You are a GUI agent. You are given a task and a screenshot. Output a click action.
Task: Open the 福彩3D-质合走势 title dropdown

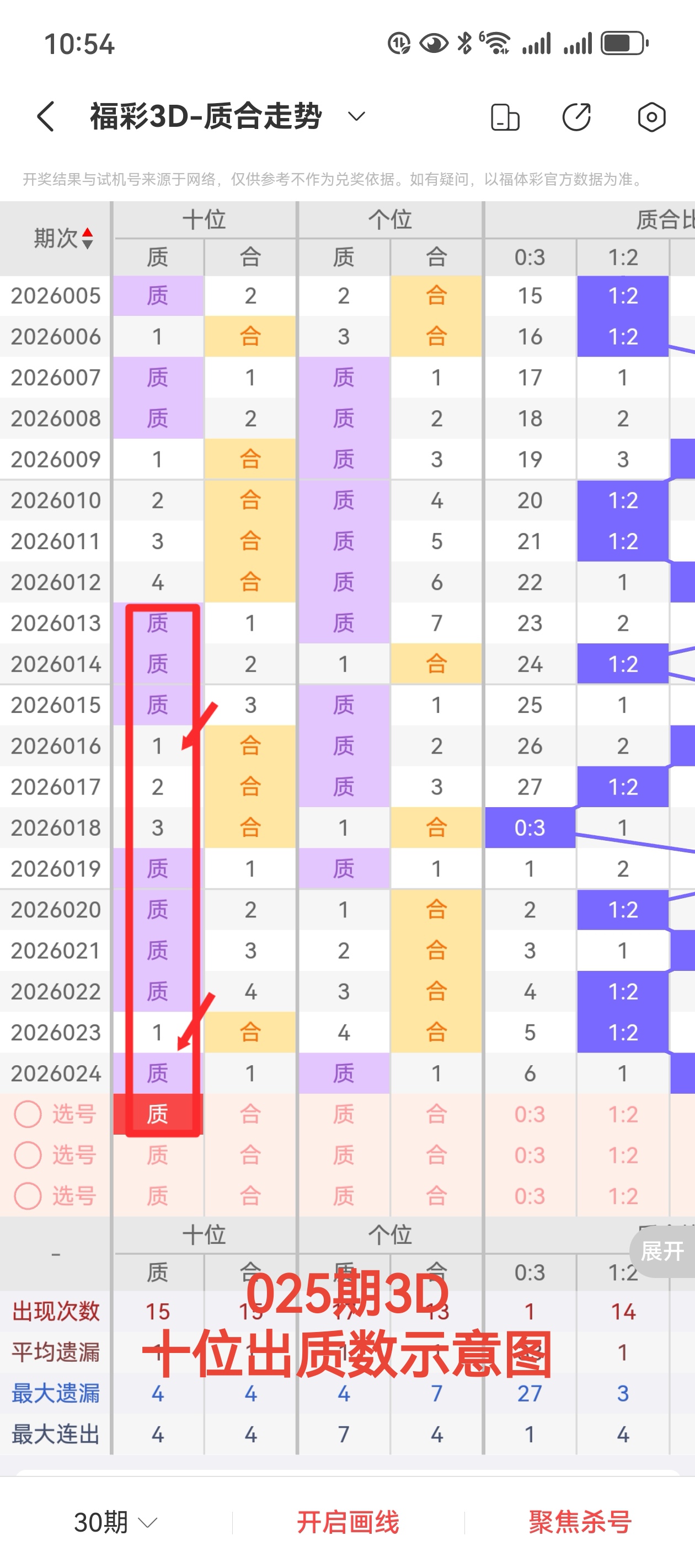coord(356,116)
